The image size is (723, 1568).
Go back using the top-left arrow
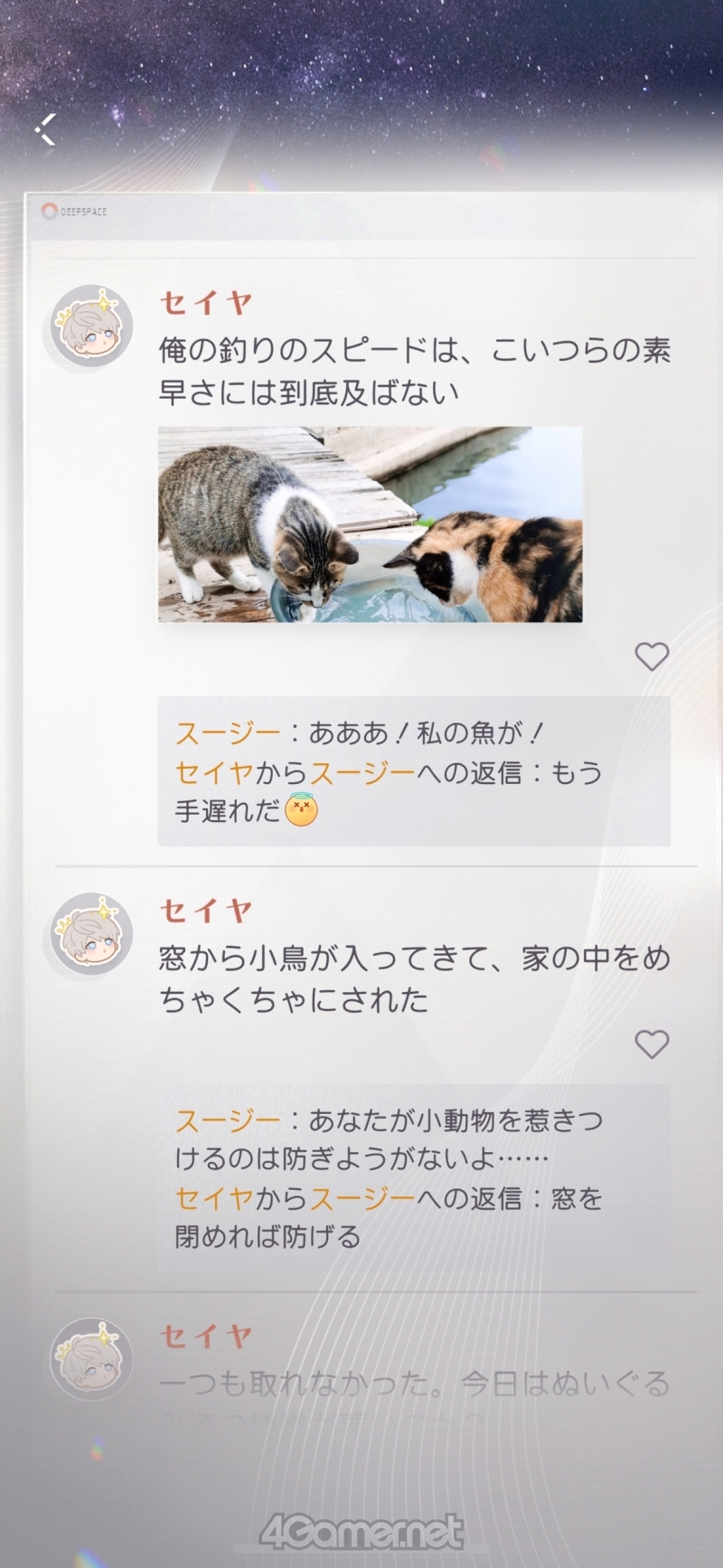pos(46,130)
